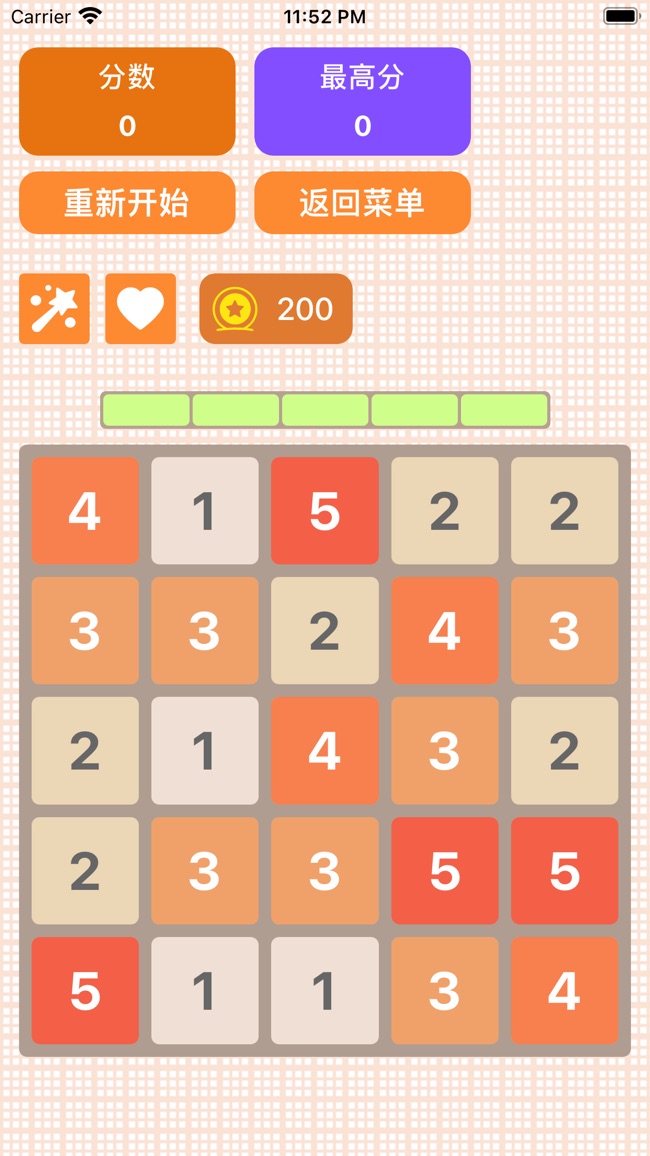Tap the 重新开始 restart button
650x1156 pixels.
coord(127,203)
